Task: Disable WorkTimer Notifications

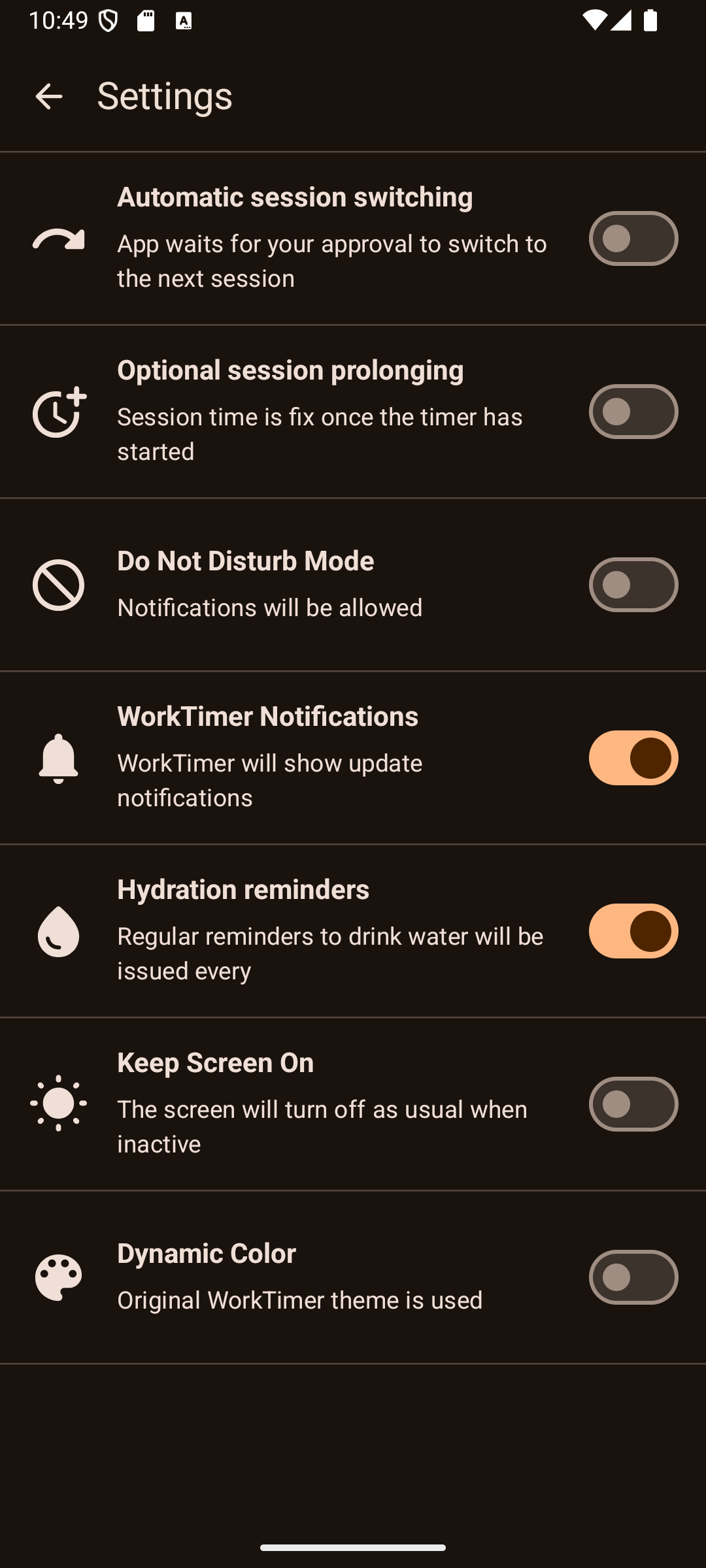Action: (633, 758)
